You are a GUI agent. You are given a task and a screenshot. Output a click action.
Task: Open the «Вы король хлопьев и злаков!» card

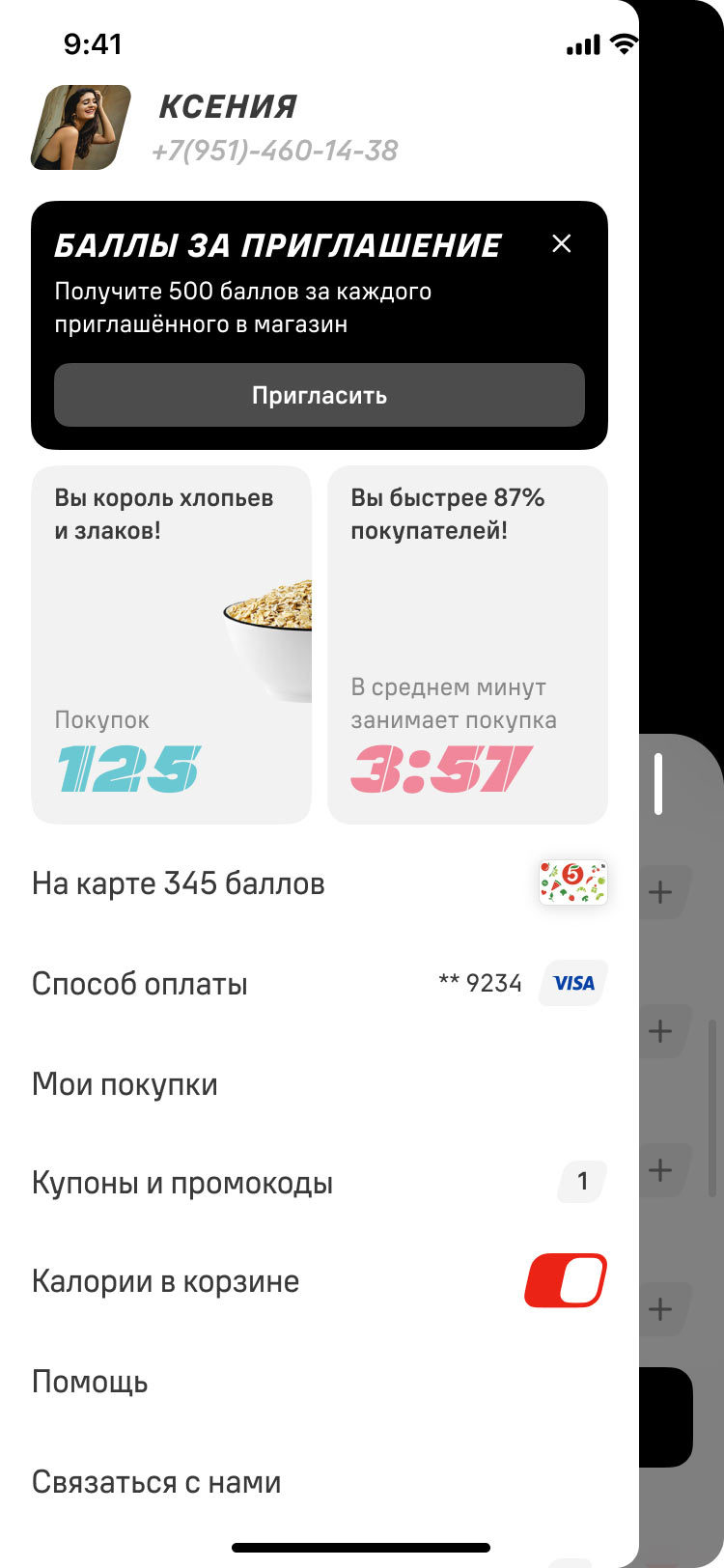pos(171,644)
